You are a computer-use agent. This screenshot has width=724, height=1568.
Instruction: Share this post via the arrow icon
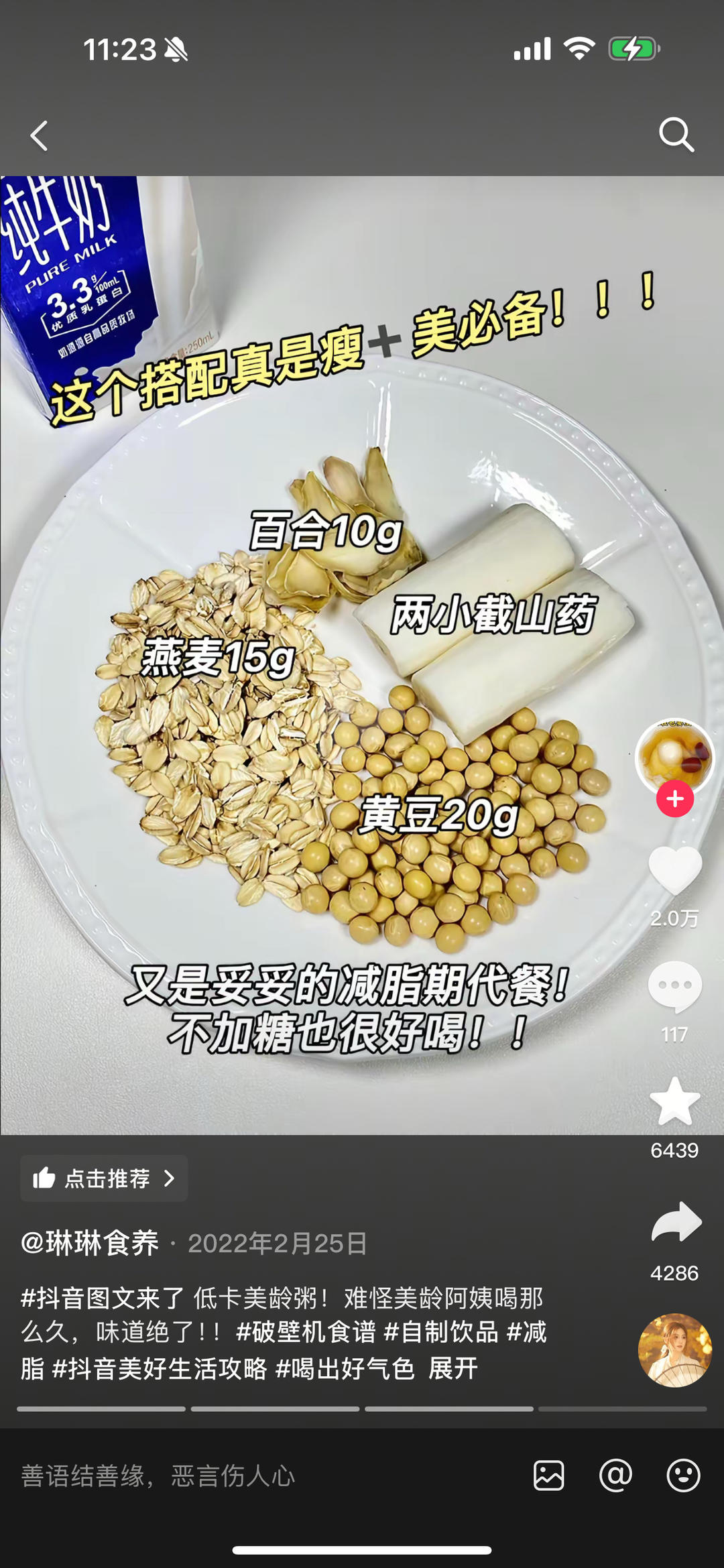[x=676, y=1221]
